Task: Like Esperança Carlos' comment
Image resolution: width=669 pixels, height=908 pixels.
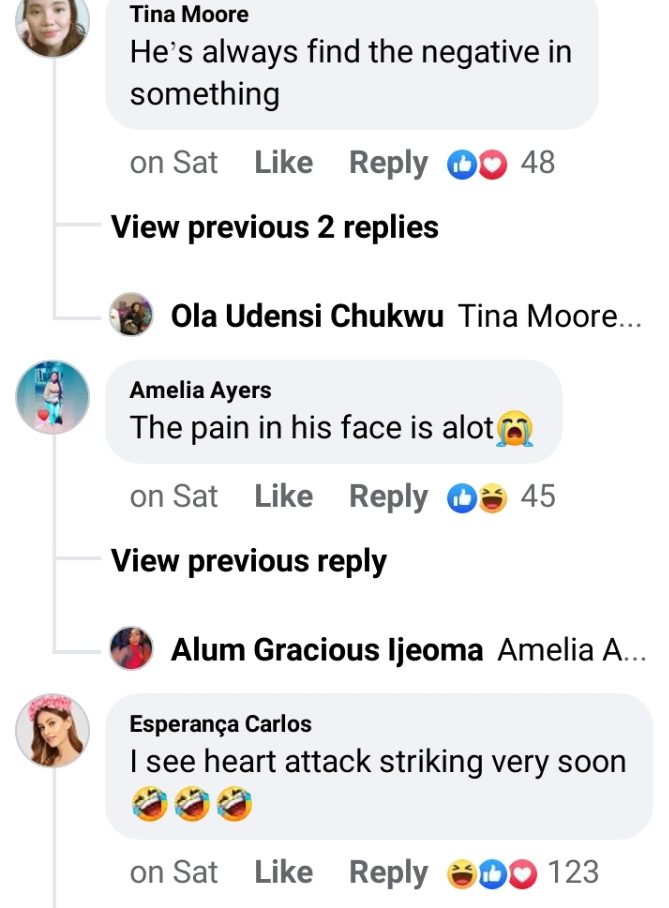Action: (x=283, y=872)
